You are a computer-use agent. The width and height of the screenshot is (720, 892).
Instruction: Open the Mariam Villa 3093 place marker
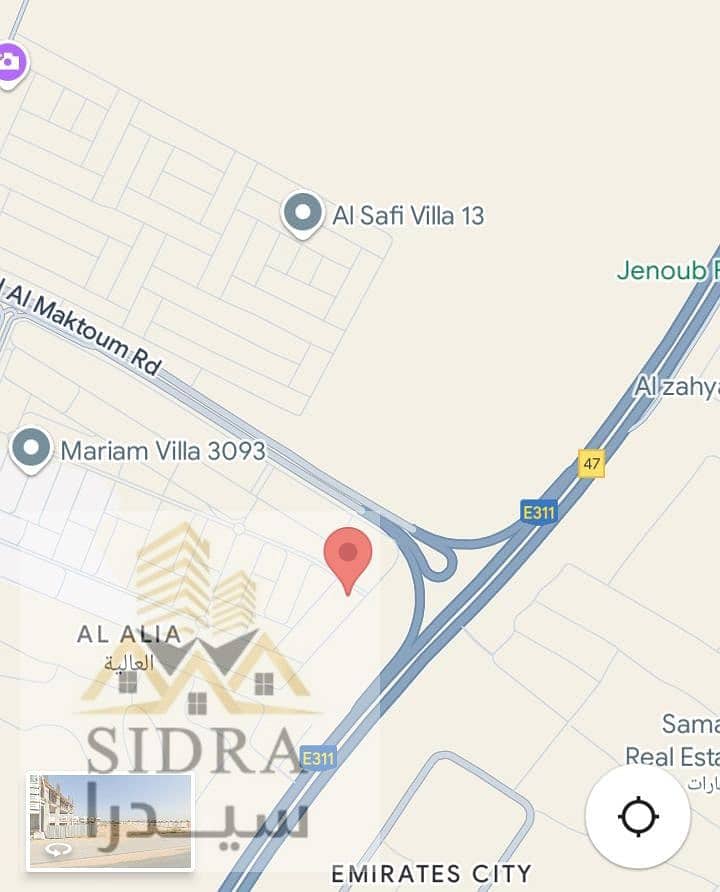click(31, 449)
